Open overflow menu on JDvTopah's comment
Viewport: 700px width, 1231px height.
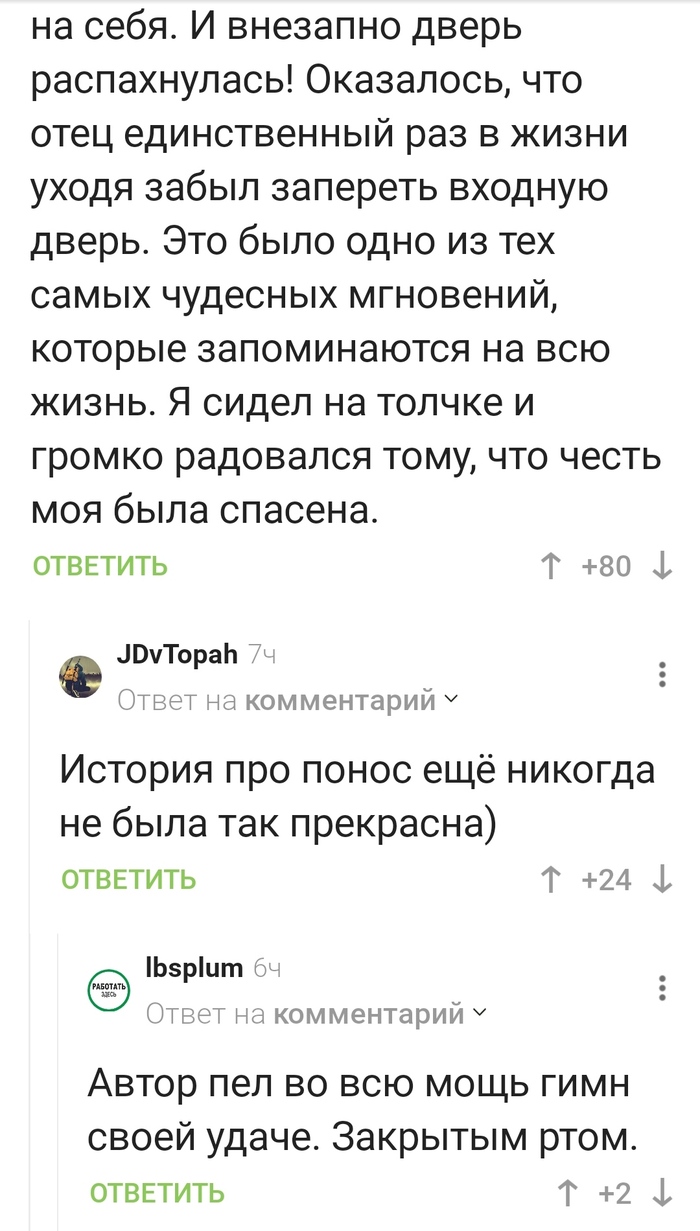(x=662, y=674)
